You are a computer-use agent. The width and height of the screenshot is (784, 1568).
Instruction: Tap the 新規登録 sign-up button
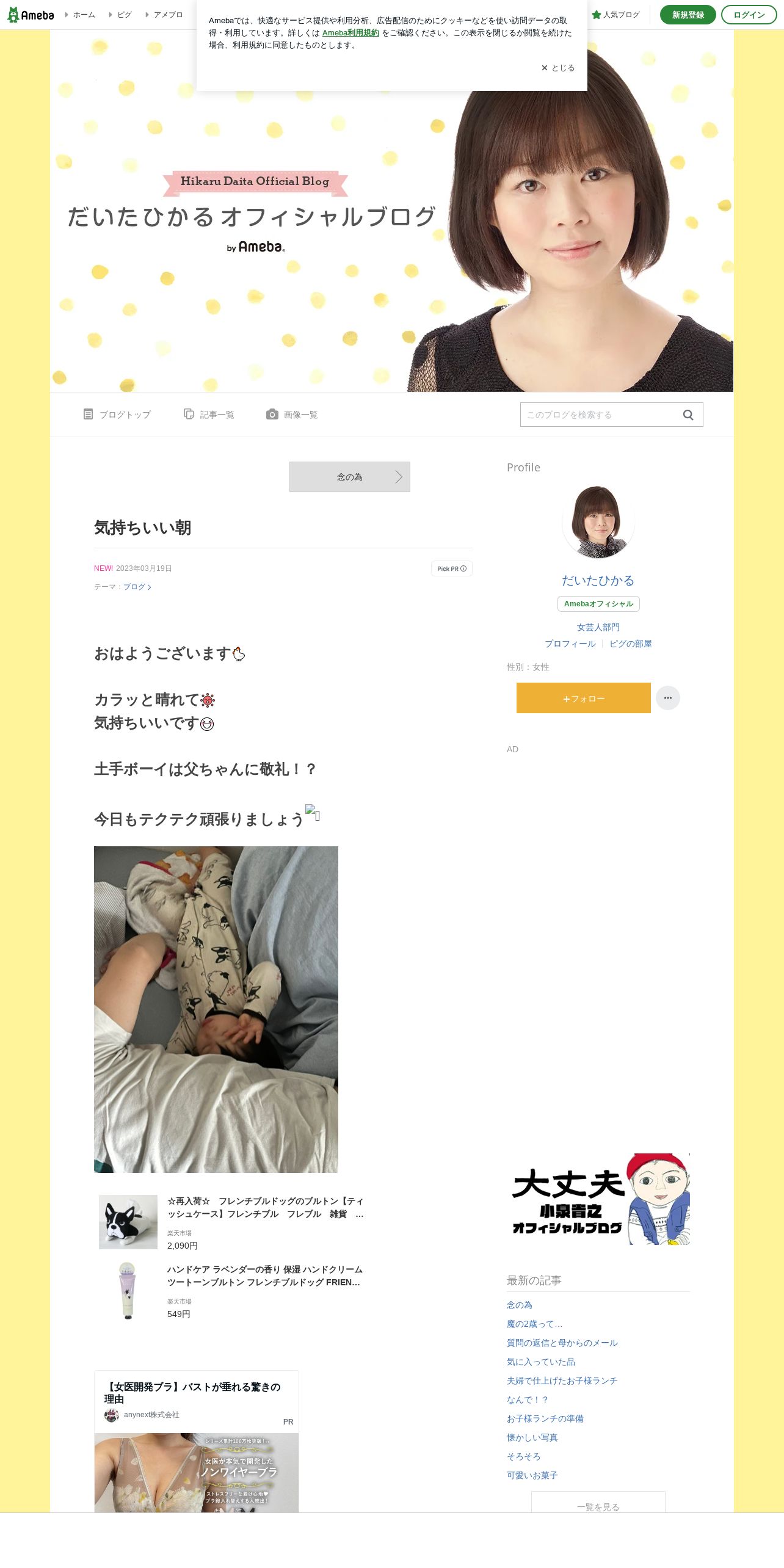(x=688, y=15)
